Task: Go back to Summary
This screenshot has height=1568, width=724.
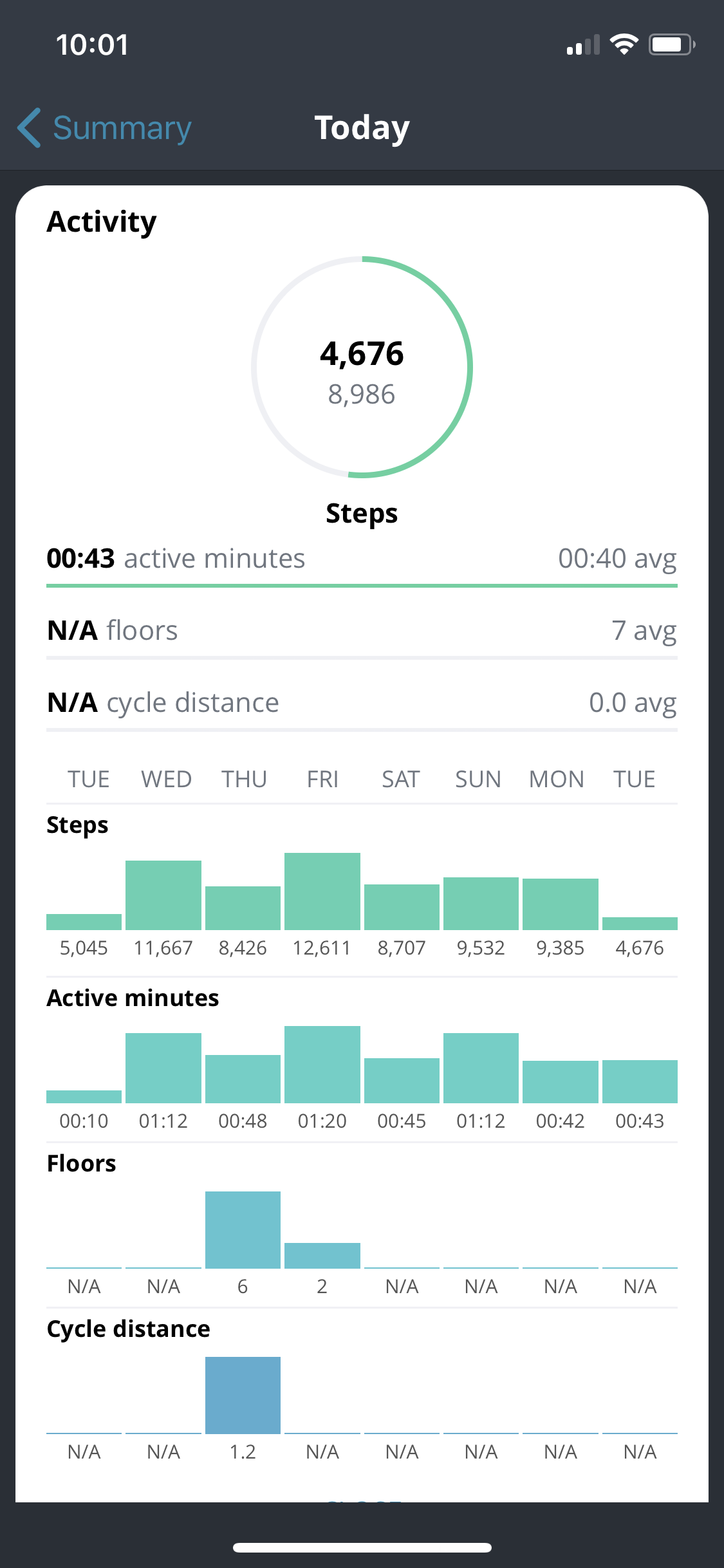Action: pyautogui.click(x=104, y=128)
